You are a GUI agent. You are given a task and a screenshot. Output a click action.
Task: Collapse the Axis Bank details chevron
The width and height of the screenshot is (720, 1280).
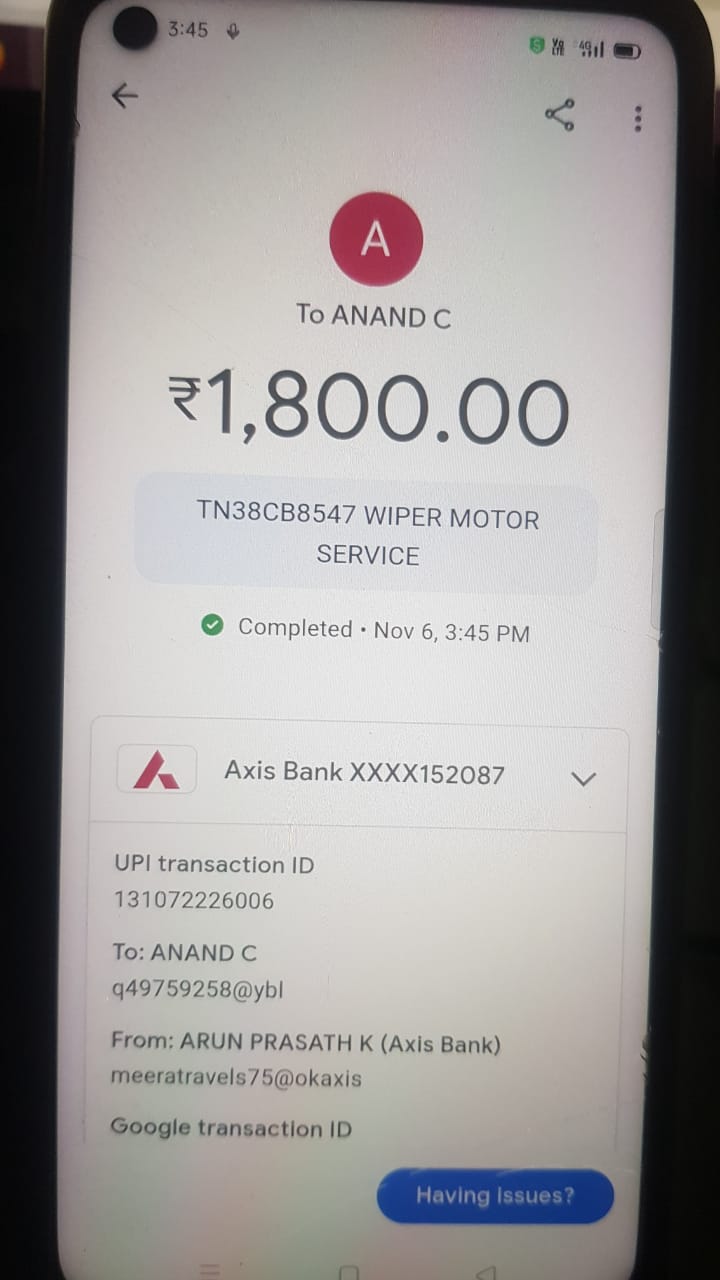point(582,778)
